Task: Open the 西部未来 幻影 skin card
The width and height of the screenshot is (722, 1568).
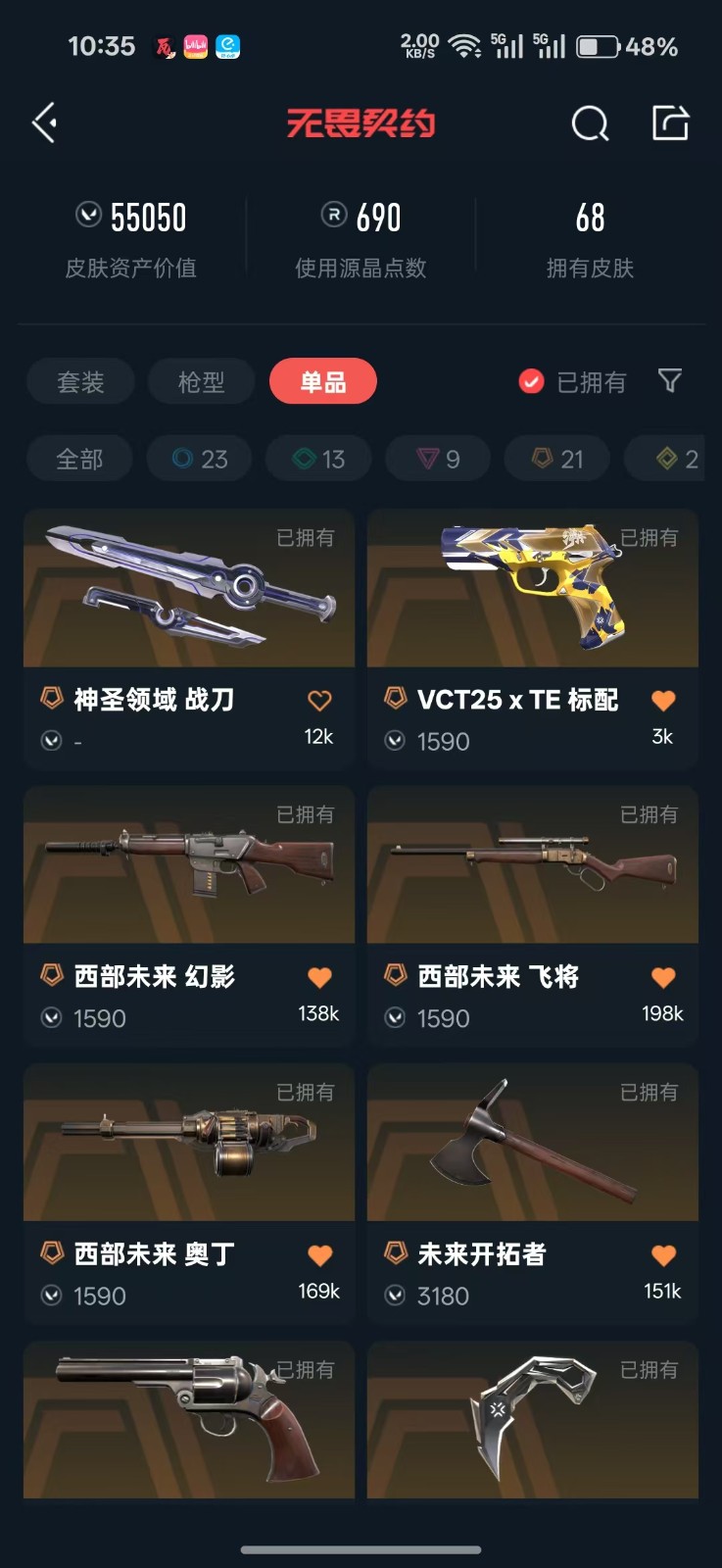Action: [189, 866]
